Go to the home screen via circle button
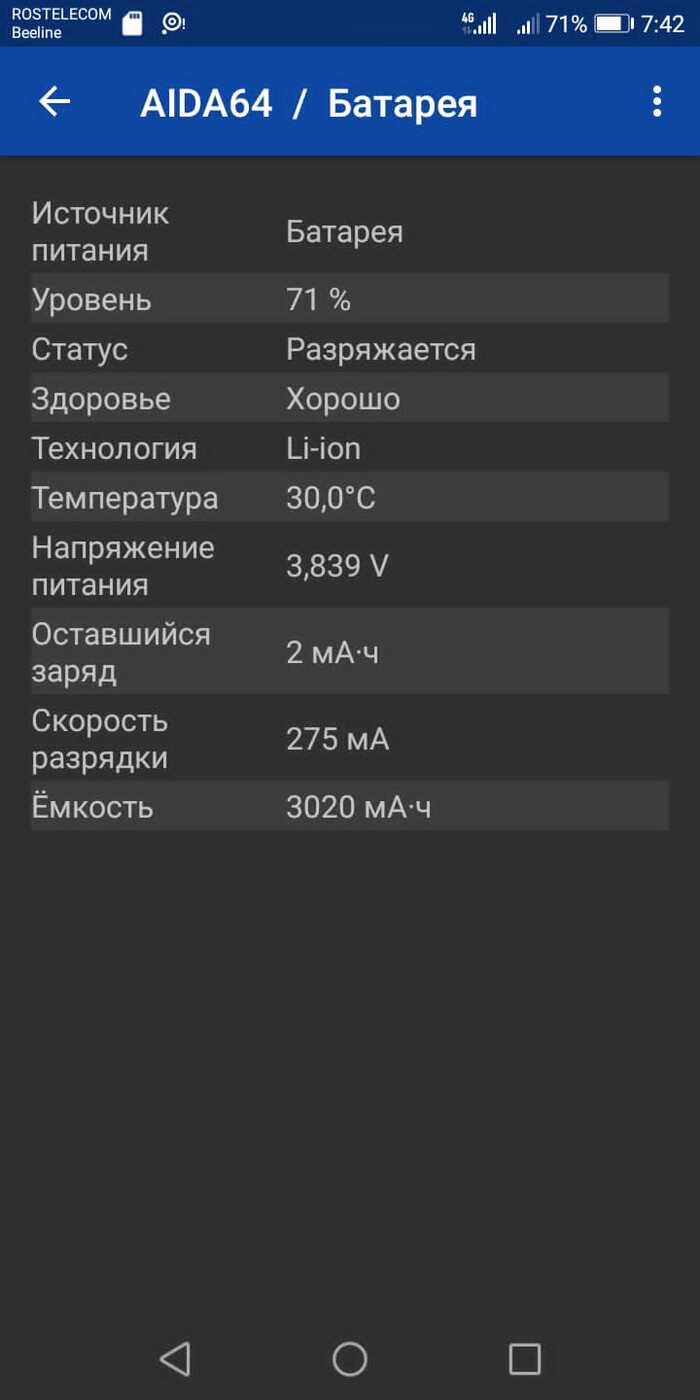700x1400 pixels. [x=350, y=1359]
